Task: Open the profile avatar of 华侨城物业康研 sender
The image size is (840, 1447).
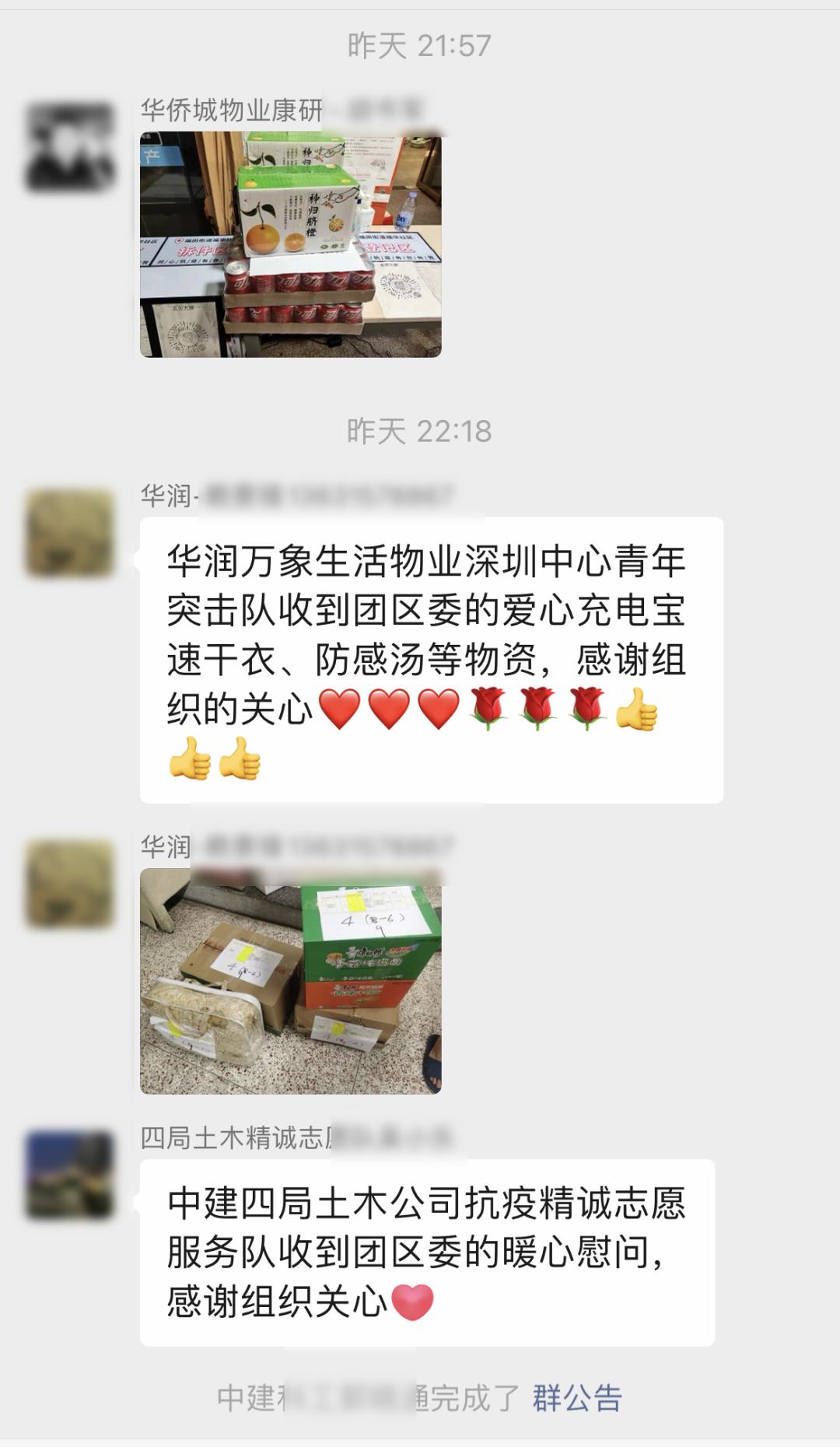Action: coord(70,147)
